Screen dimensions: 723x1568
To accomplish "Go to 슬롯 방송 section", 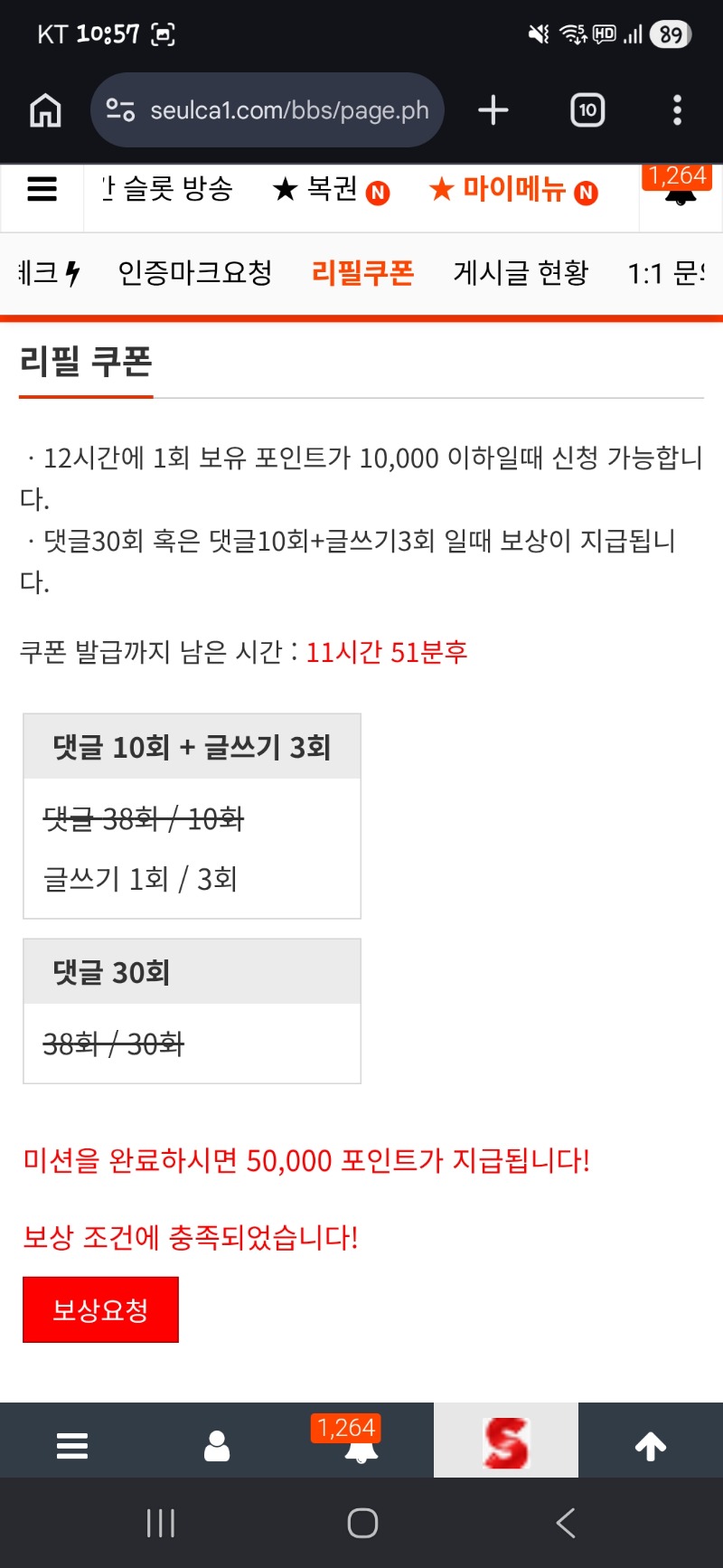I will click(x=172, y=189).
